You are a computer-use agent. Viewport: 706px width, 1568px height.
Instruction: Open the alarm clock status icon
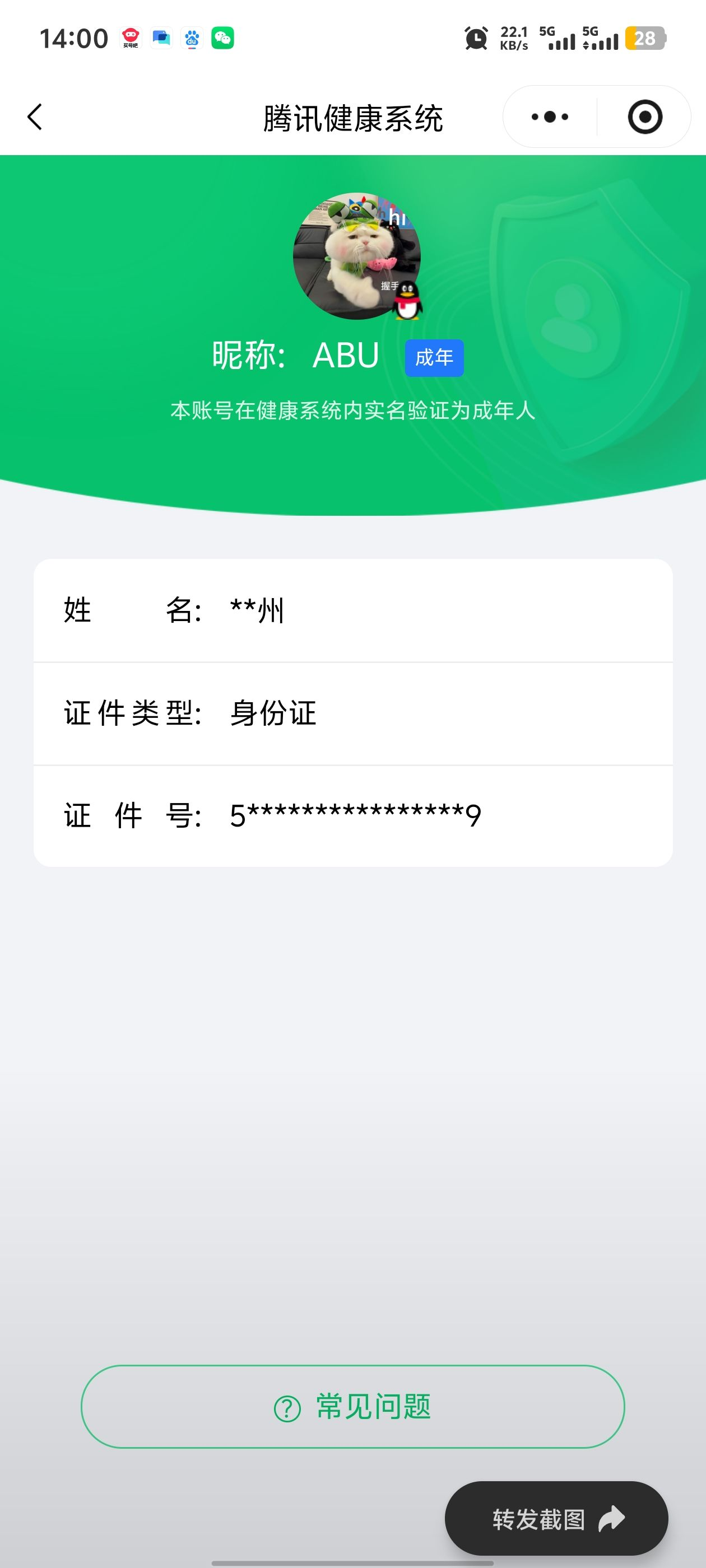pos(476,38)
